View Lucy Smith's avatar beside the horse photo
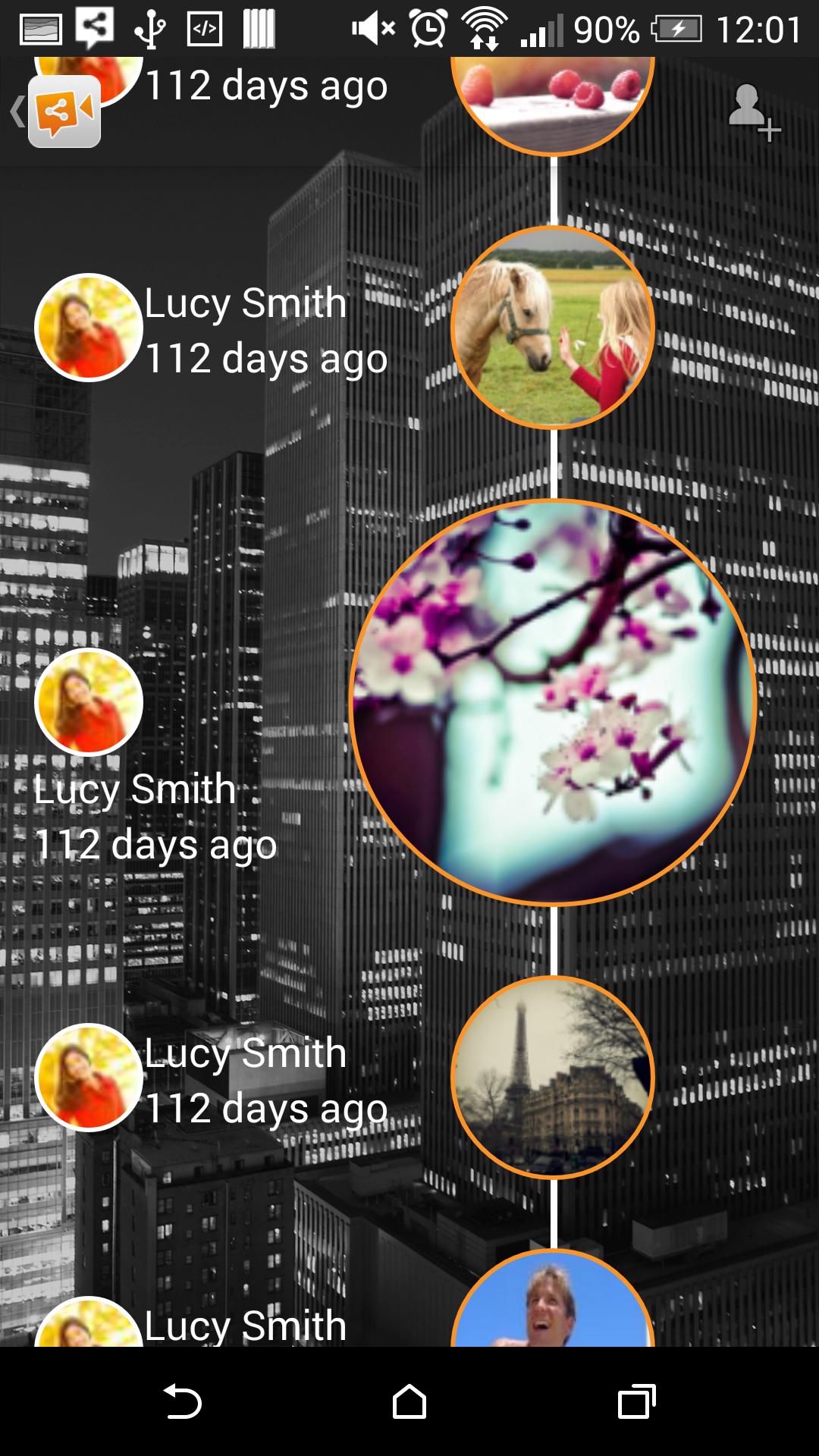This screenshot has width=819, height=1456. [x=89, y=328]
